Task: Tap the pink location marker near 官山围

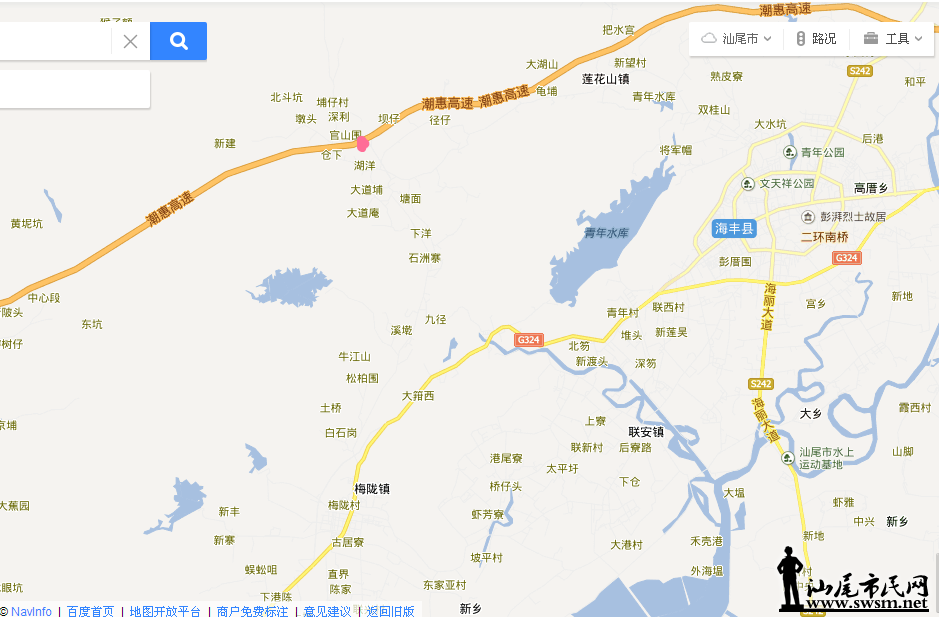Action: [x=362, y=143]
